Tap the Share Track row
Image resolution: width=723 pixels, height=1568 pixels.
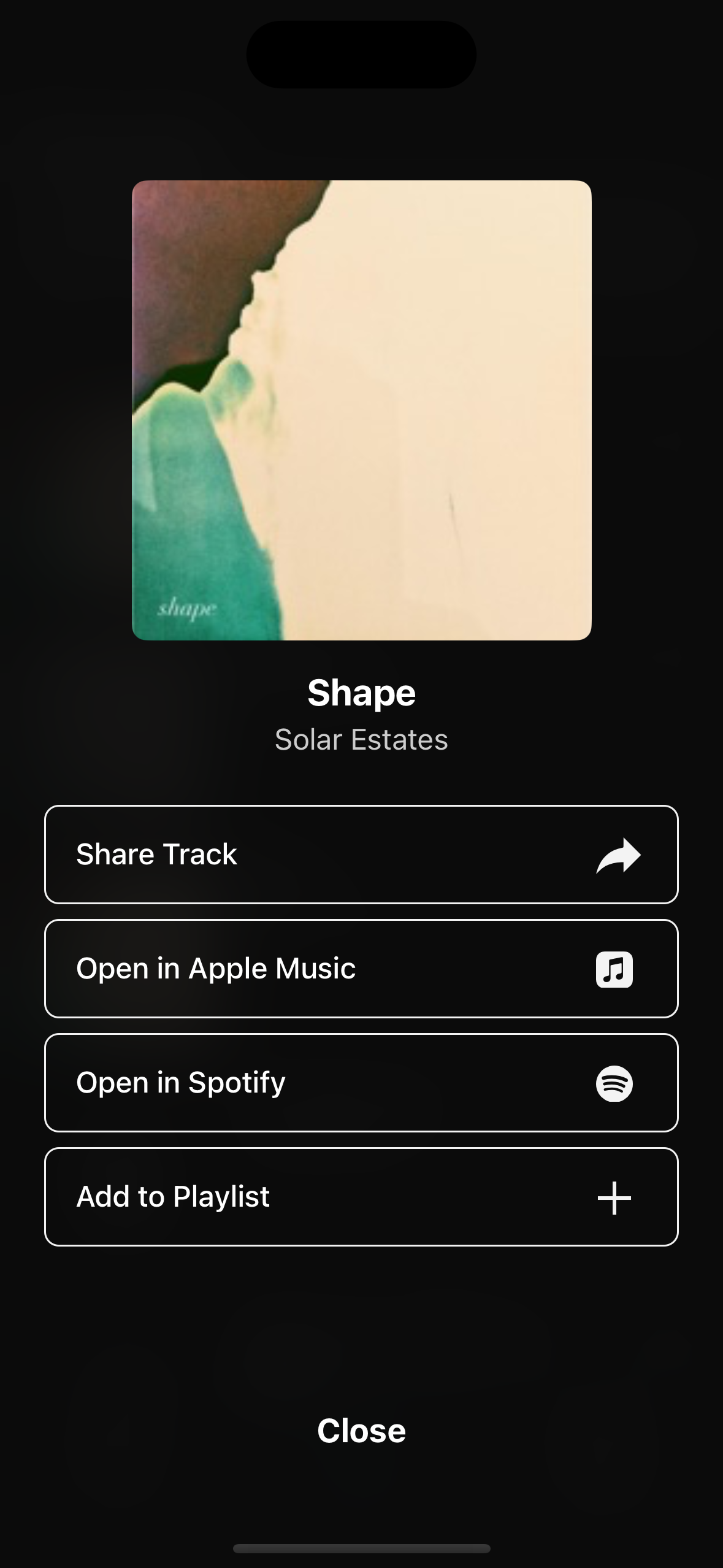tap(361, 854)
